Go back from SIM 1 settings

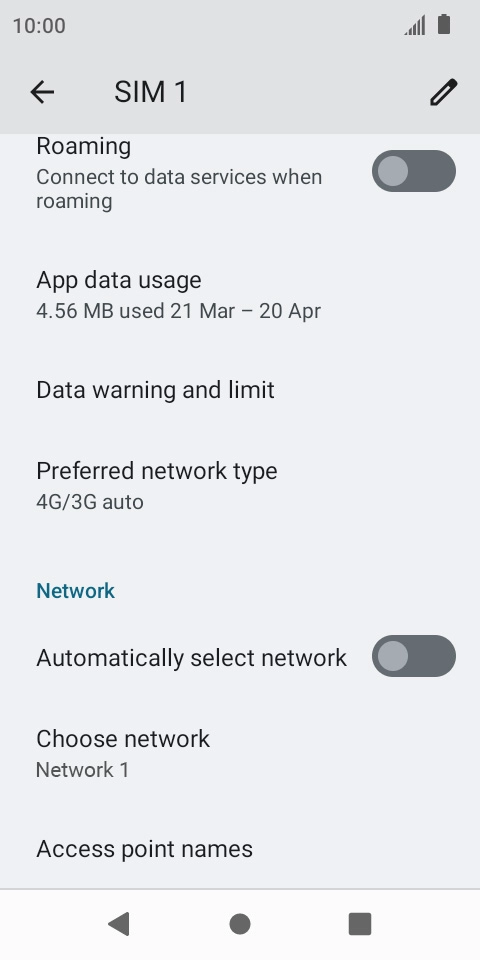42,92
